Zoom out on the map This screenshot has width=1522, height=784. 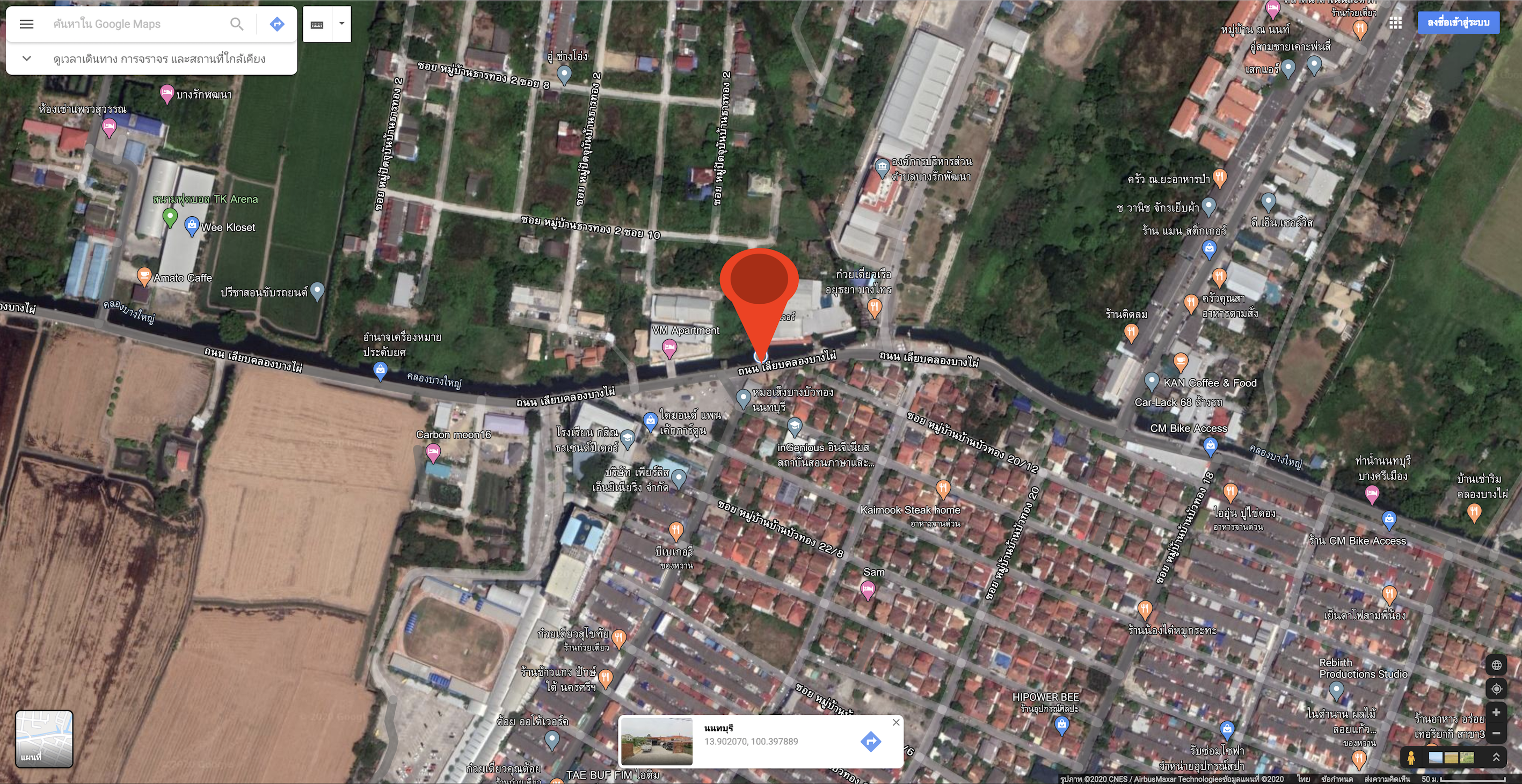[1496, 733]
